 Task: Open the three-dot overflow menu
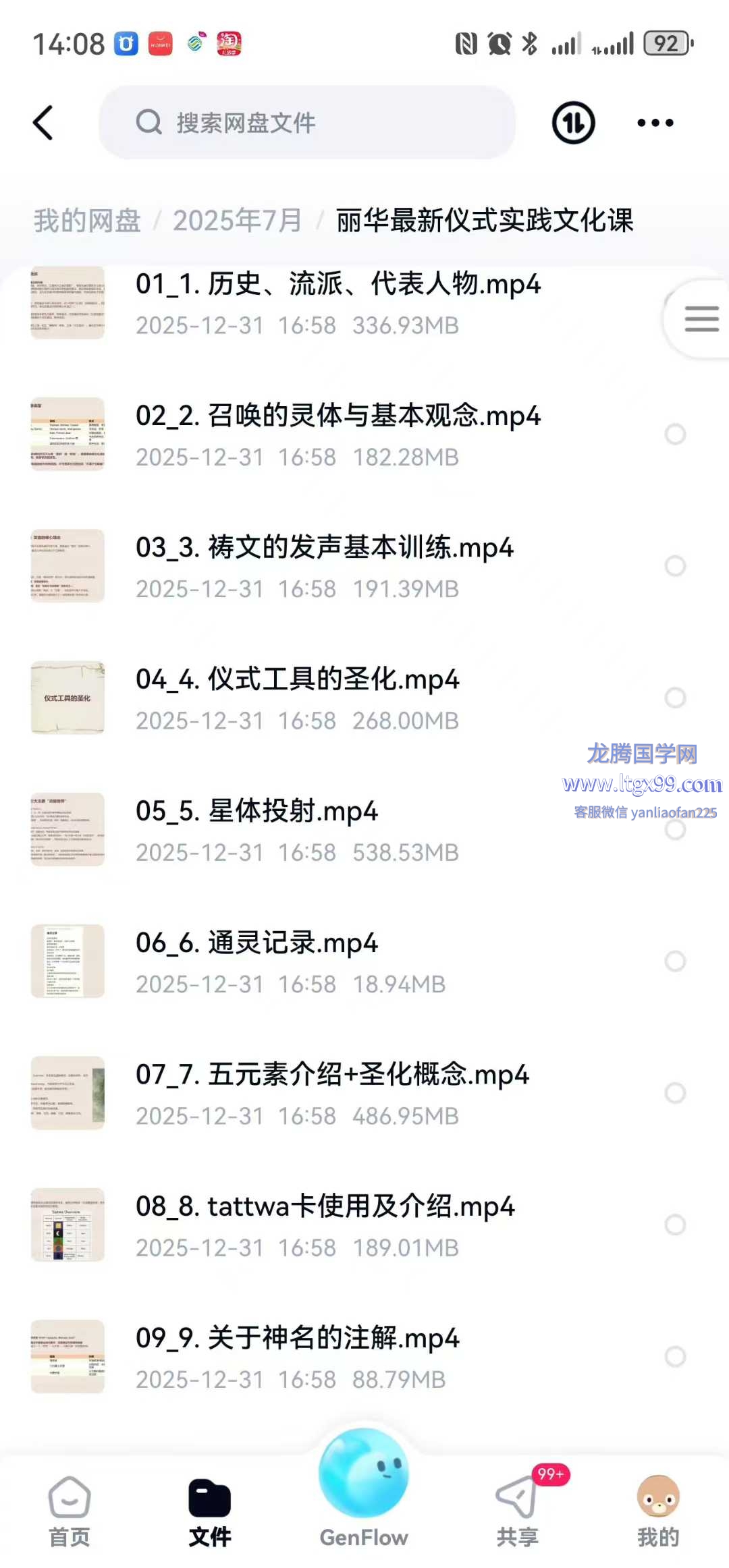655,123
